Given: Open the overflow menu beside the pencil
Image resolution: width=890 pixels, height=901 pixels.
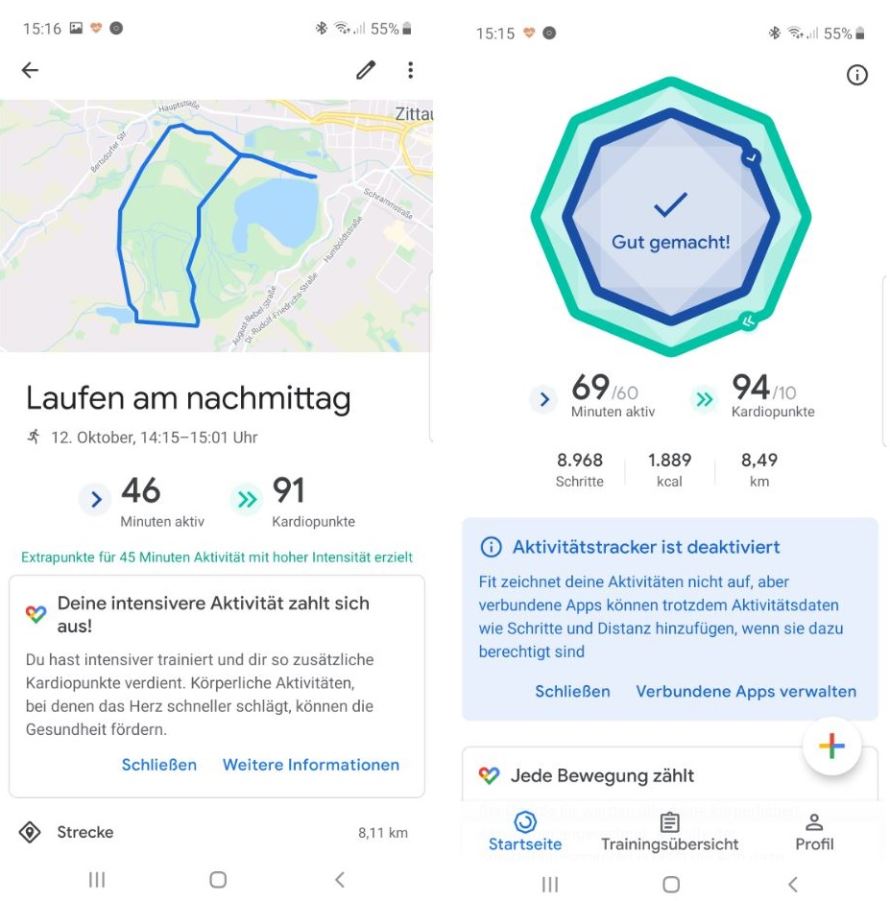Looking at the screenshot, I should (x=410, y=70).
